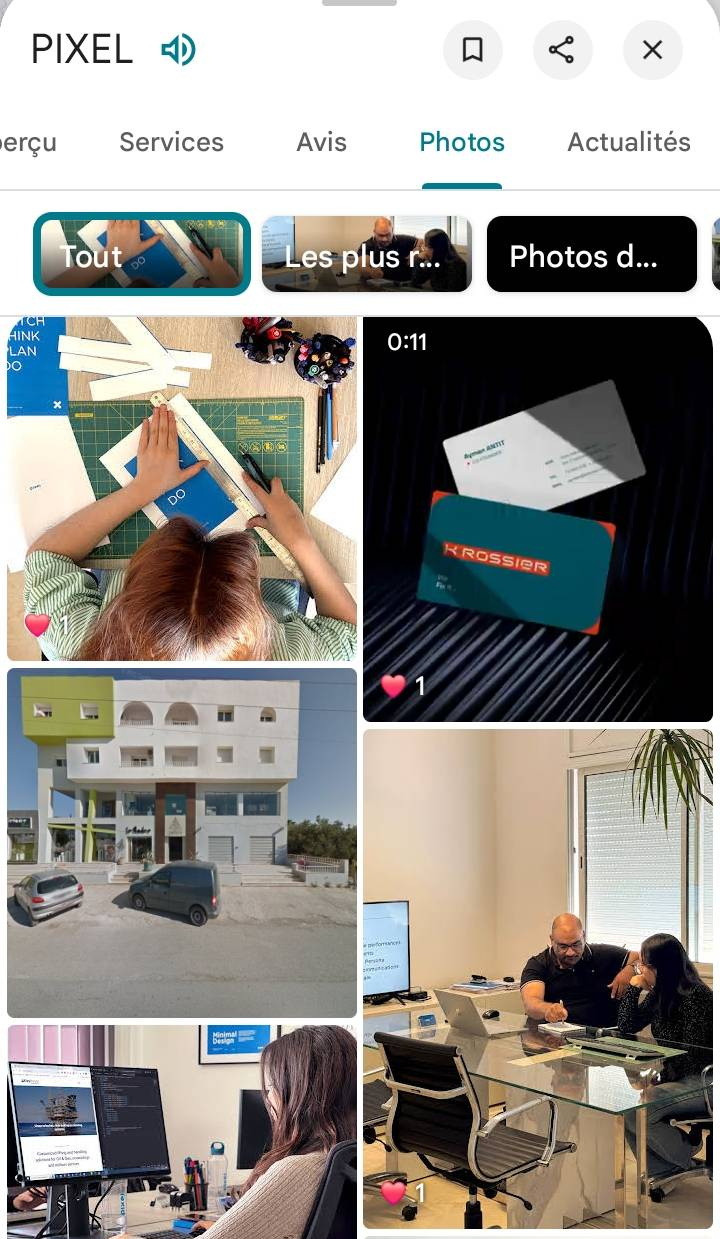Select the Tout photo filter
Image resolution: width=720 pixels, height=1239 pixels.
142,255
